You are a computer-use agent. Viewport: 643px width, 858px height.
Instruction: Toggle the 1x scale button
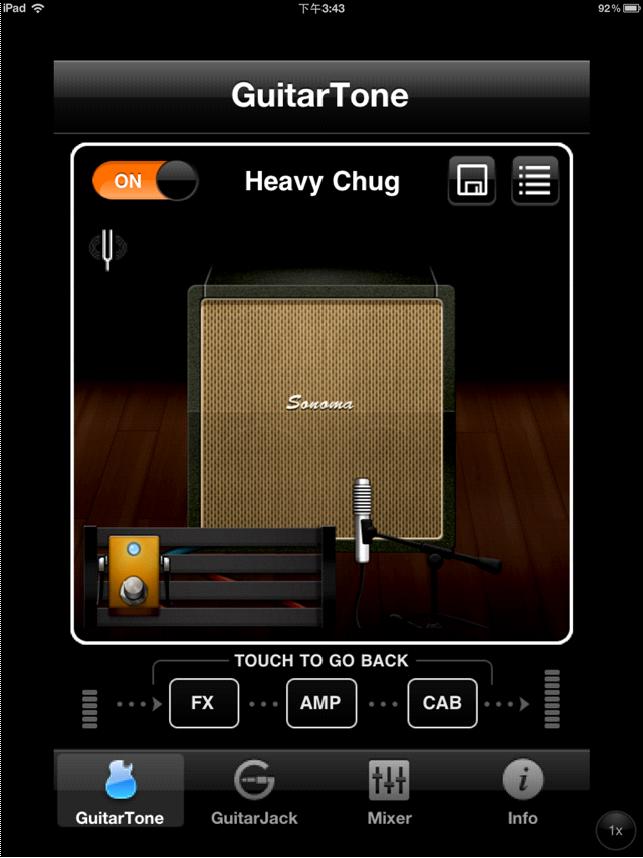(616, 831)
